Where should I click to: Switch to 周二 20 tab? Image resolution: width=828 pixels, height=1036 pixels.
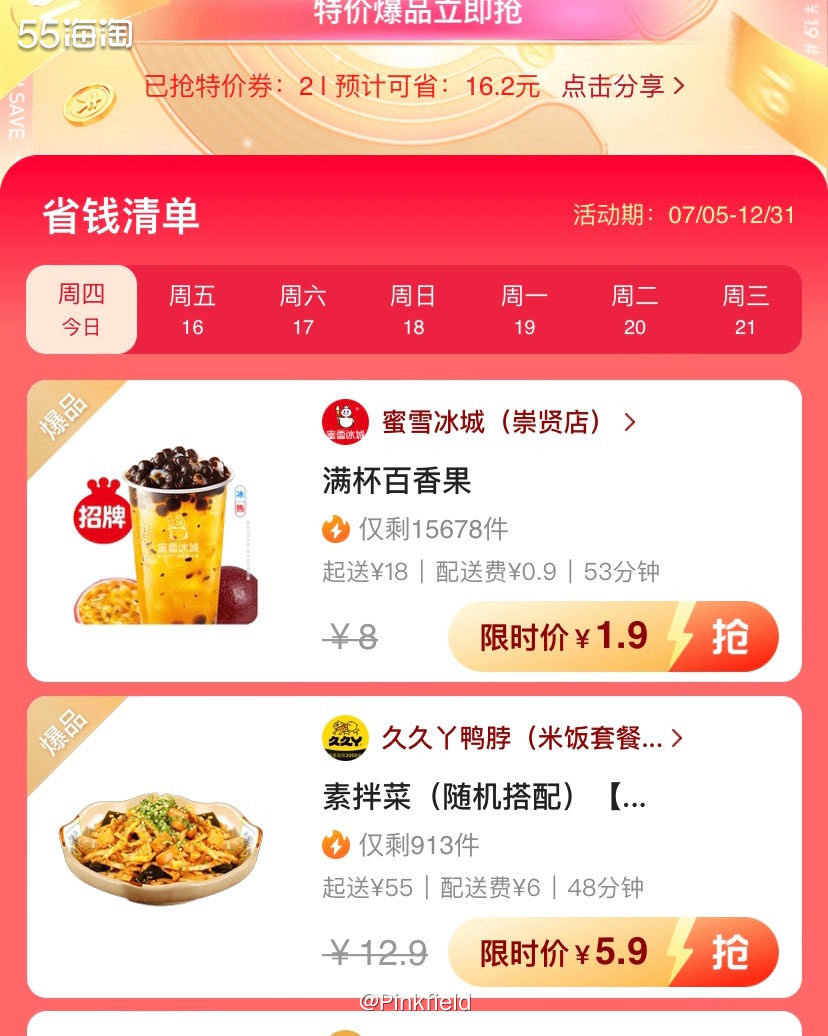(x=635, y=309)
